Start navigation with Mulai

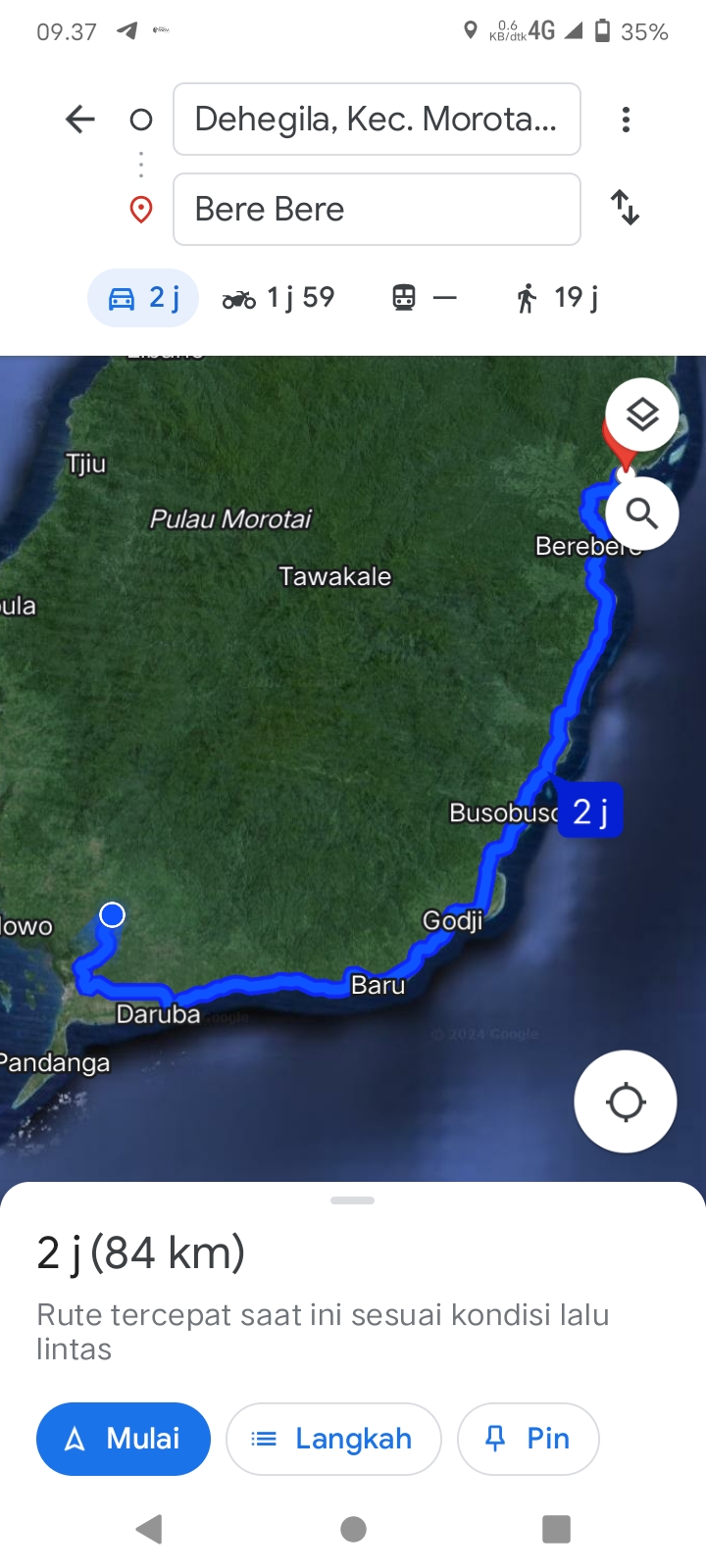(124, 1439)
